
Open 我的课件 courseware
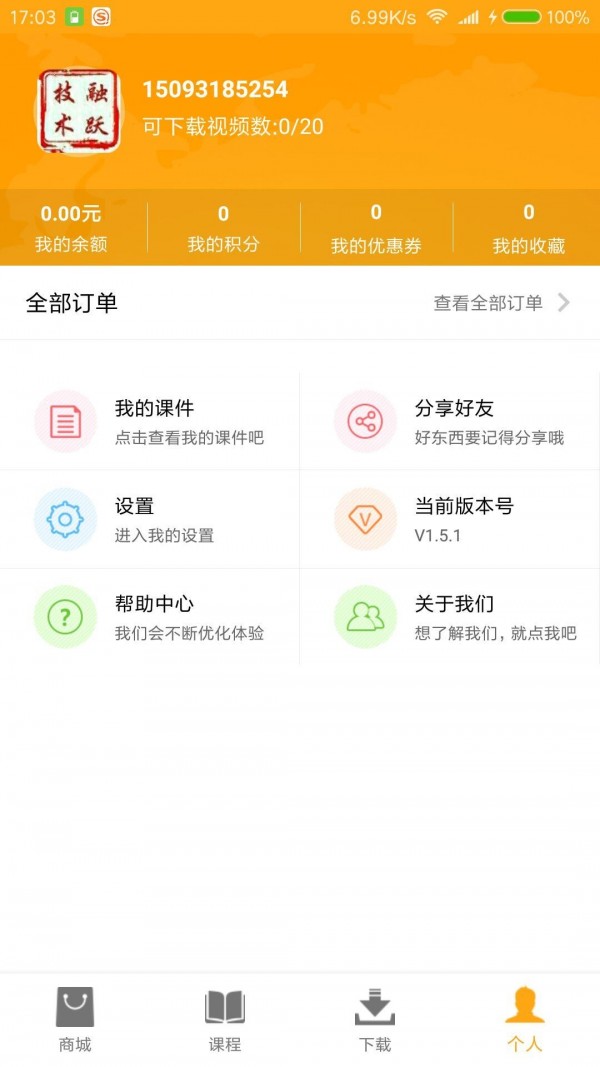(x=150, y=421)
